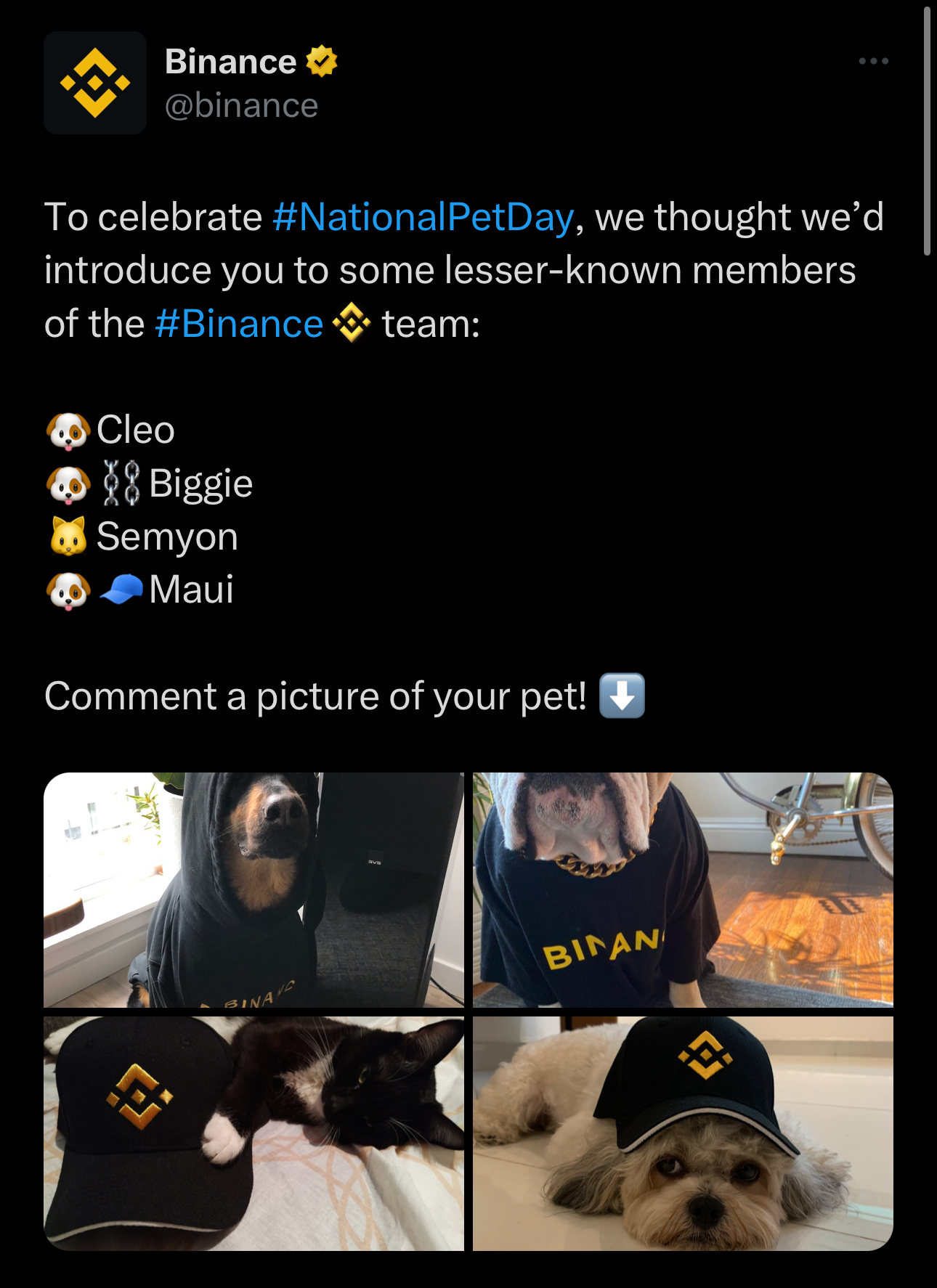Screen dimensions: 937x1288
Task: View photo of dog in black hoodie
Action: [253, 889]
